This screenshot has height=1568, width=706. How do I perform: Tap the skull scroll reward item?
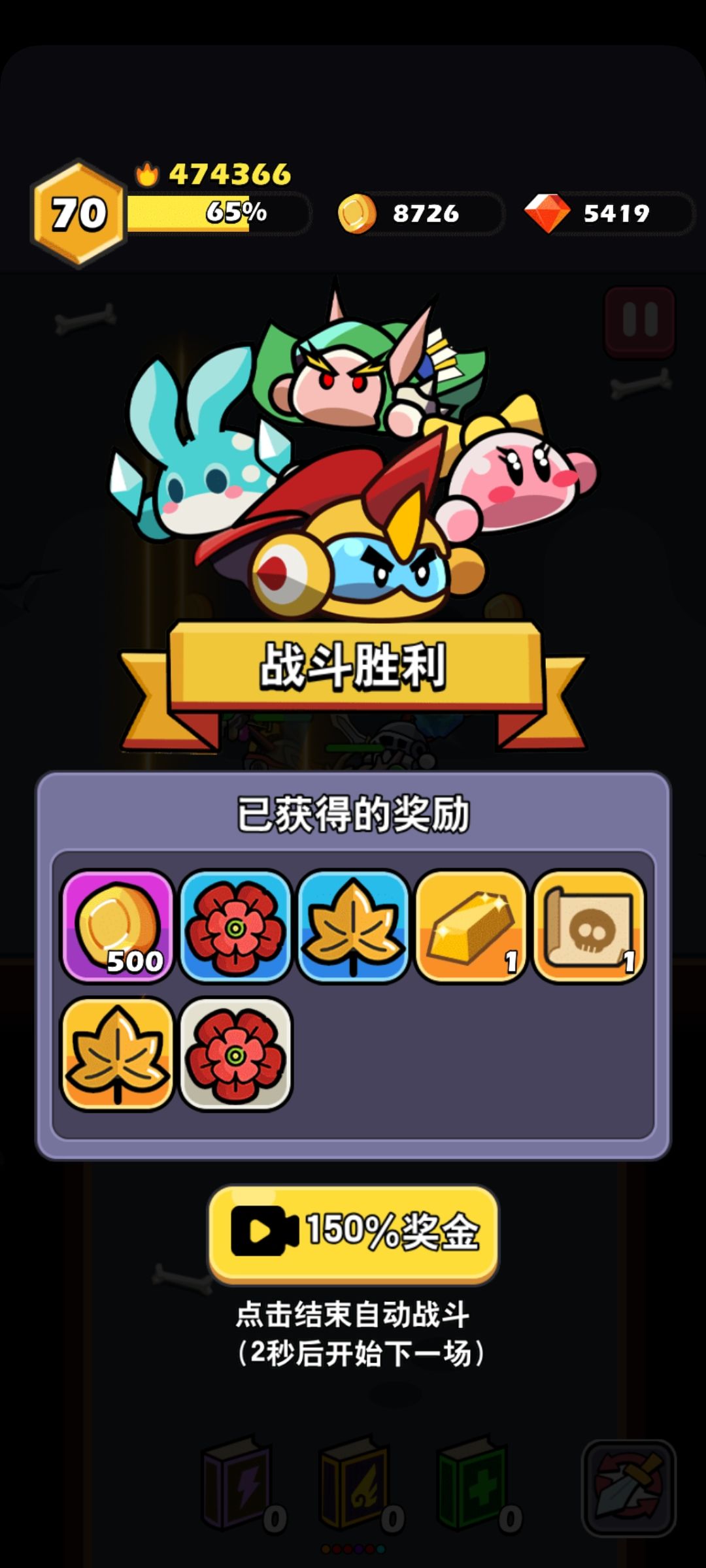589,925
